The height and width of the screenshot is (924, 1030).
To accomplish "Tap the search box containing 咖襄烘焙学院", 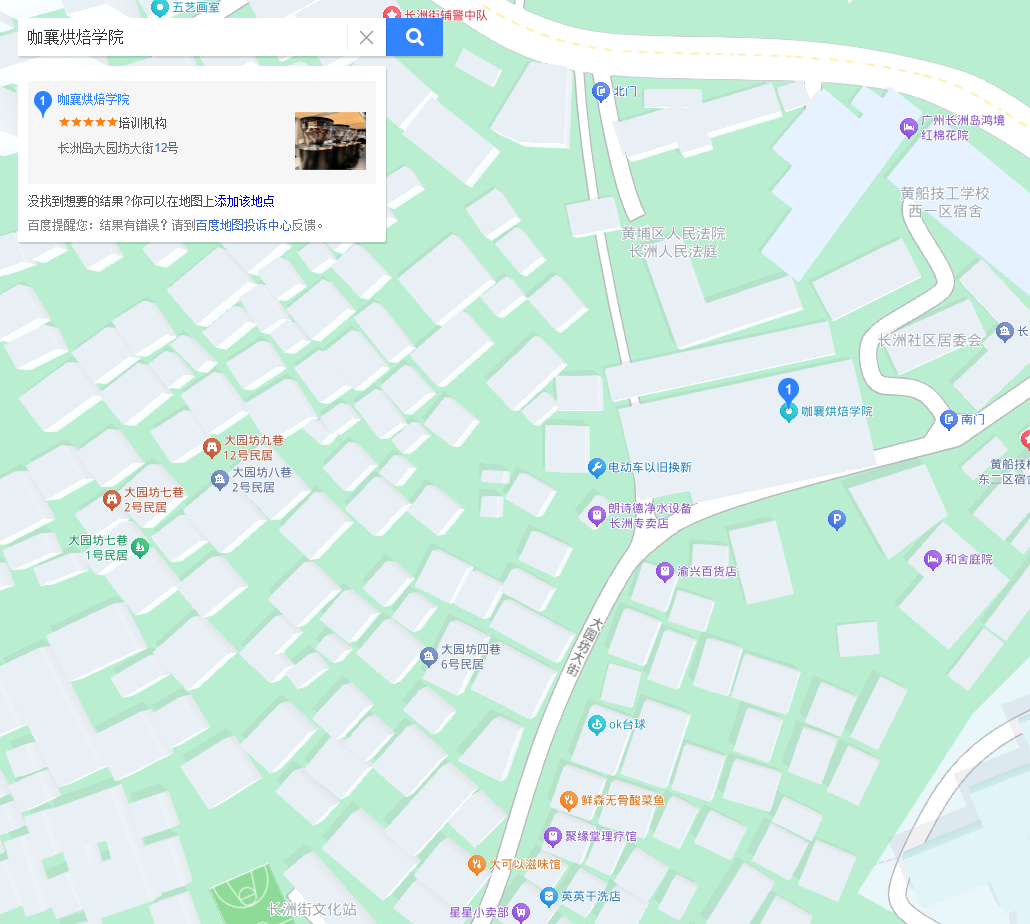I will [180, 38].
